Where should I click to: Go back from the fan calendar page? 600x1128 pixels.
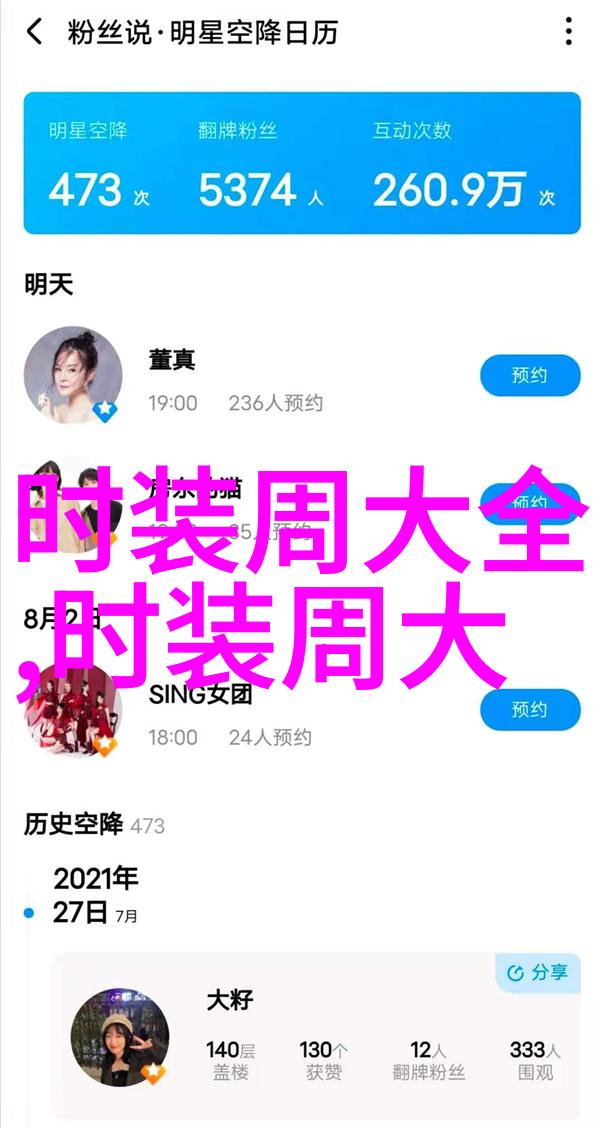35,31
